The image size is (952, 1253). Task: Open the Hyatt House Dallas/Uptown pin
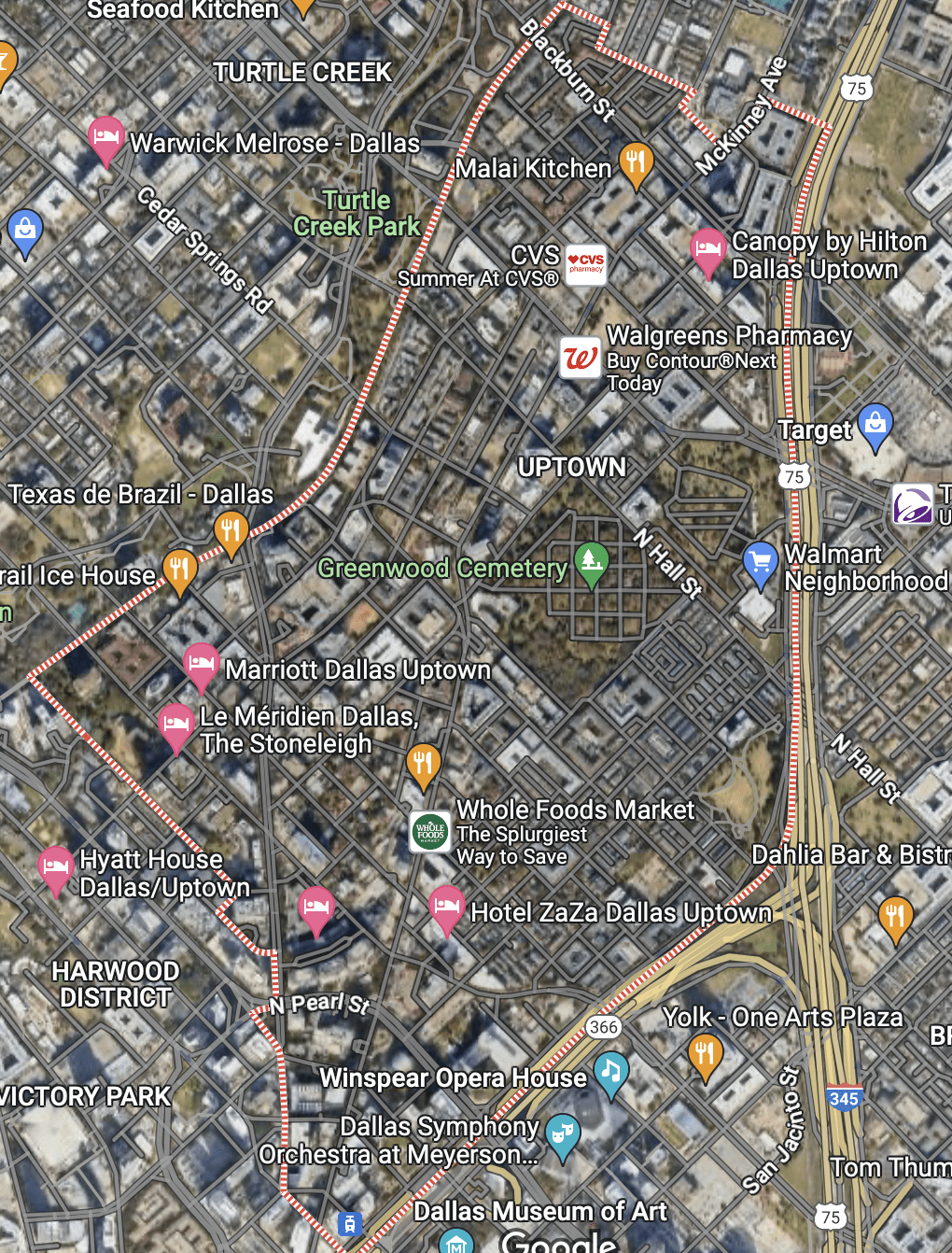point(56,867)
